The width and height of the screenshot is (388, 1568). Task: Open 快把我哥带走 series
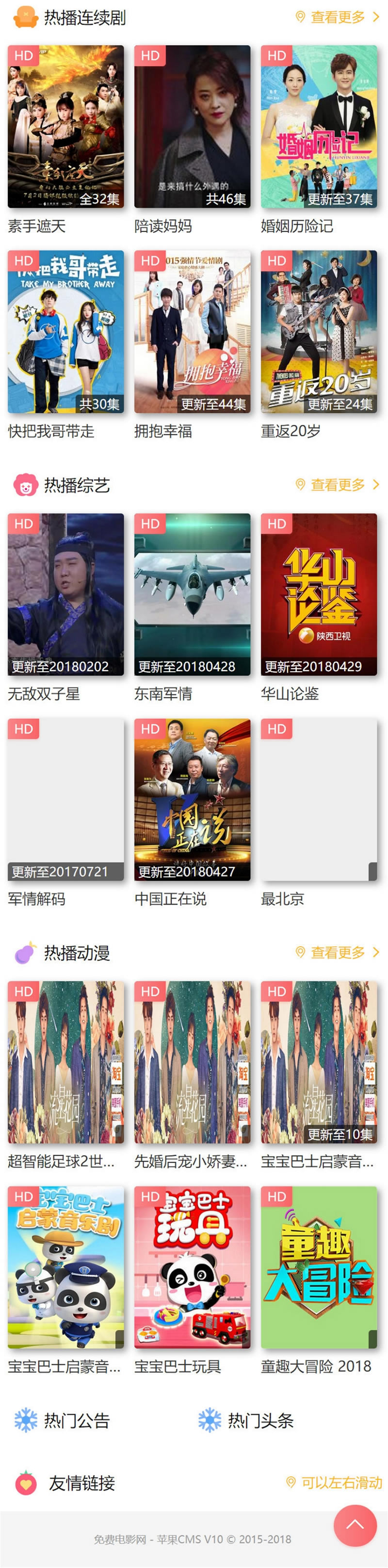coord(65,332)
